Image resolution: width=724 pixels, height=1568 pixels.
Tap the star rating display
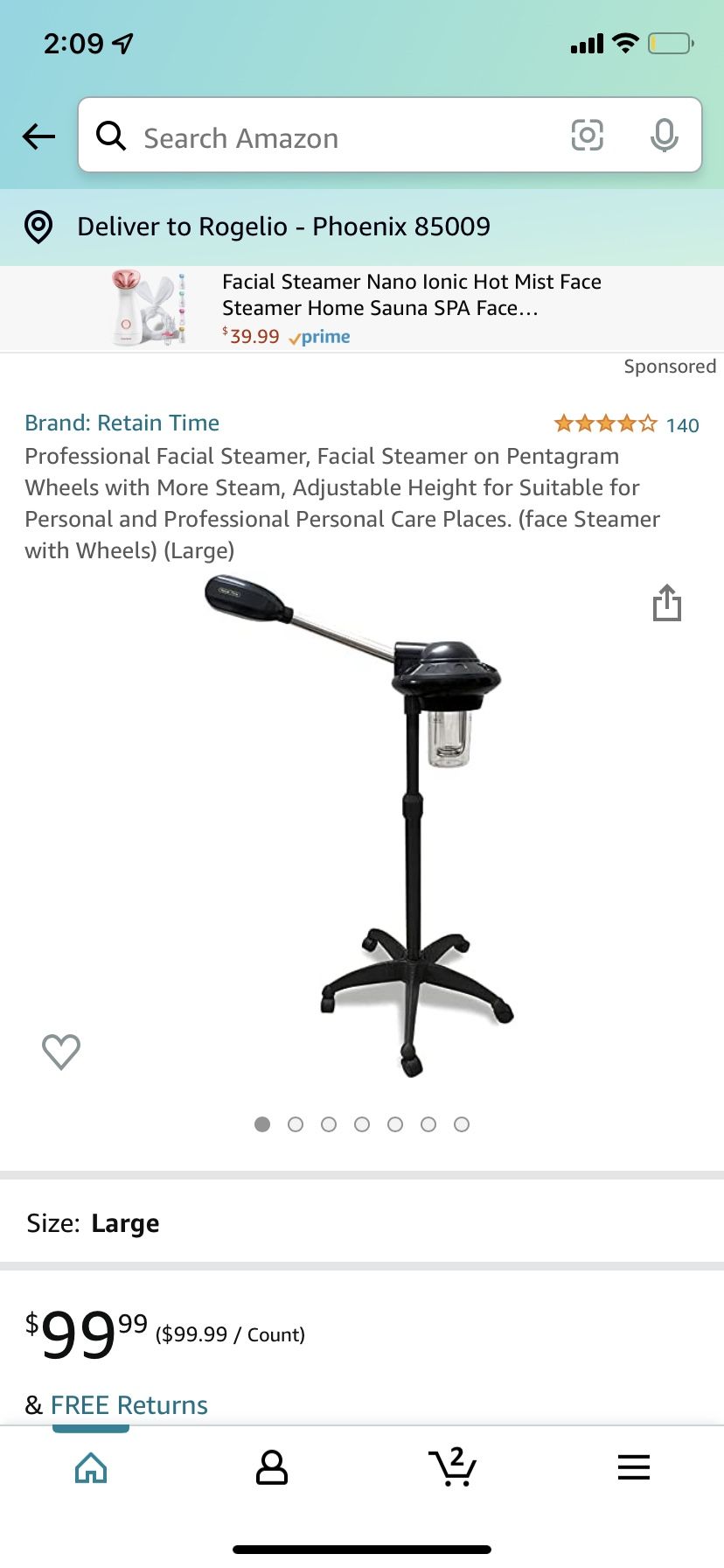(605, 423)
